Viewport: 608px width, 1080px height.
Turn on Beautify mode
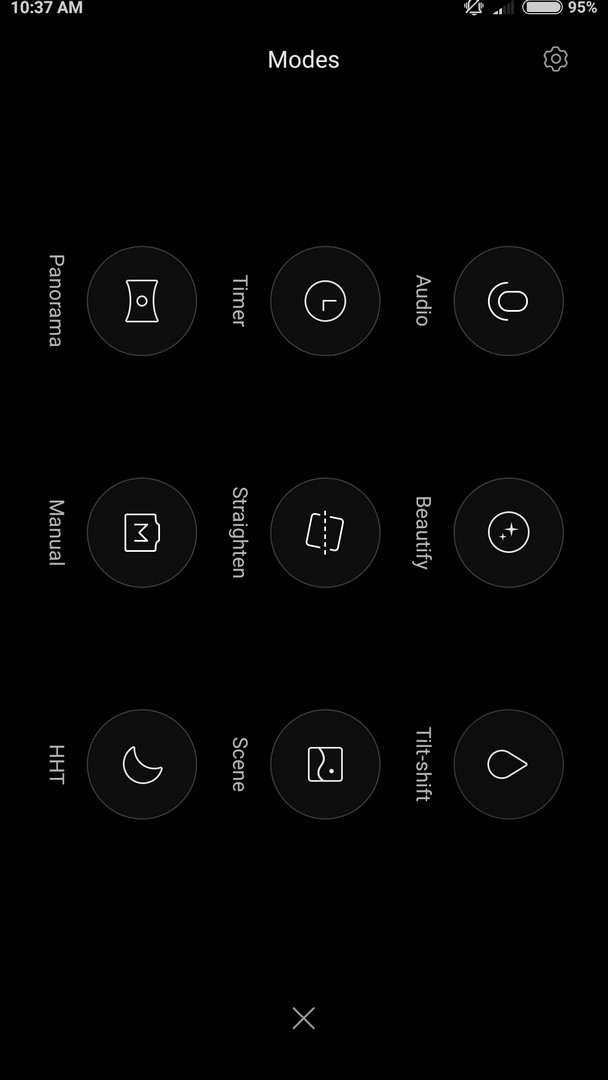click(508, 532)
